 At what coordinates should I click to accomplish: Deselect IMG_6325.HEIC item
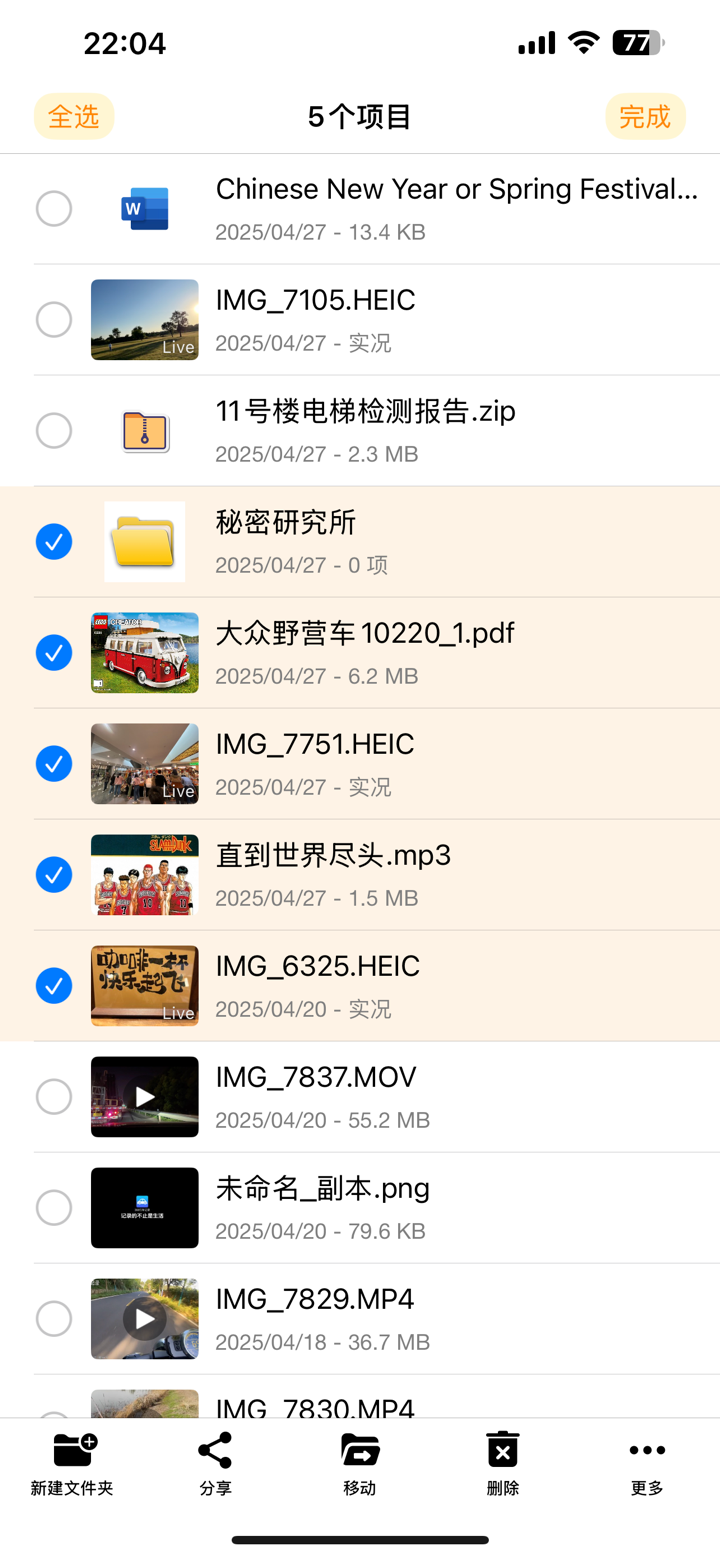pos(53,985)
